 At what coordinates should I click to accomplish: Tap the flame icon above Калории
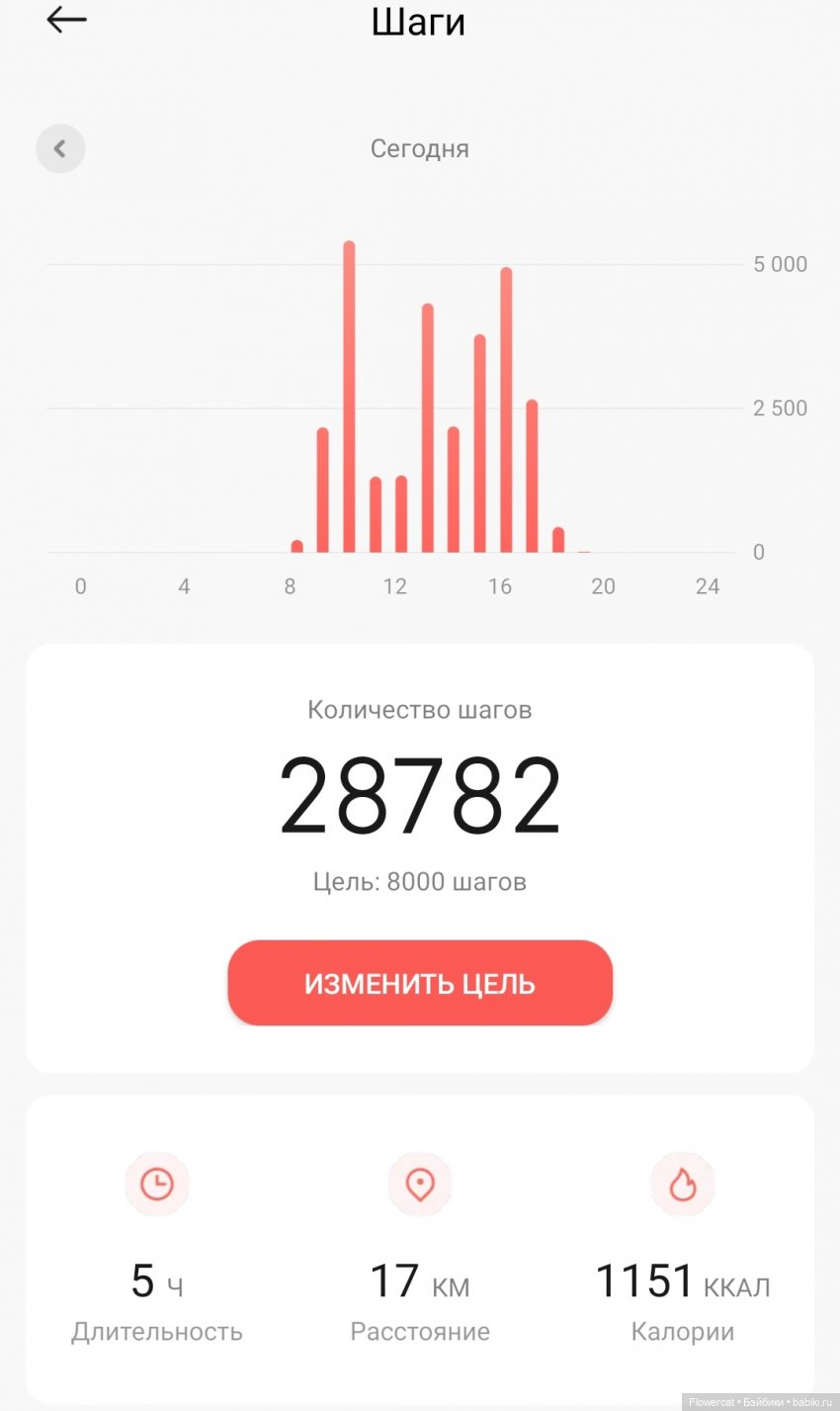[682, 1184]
